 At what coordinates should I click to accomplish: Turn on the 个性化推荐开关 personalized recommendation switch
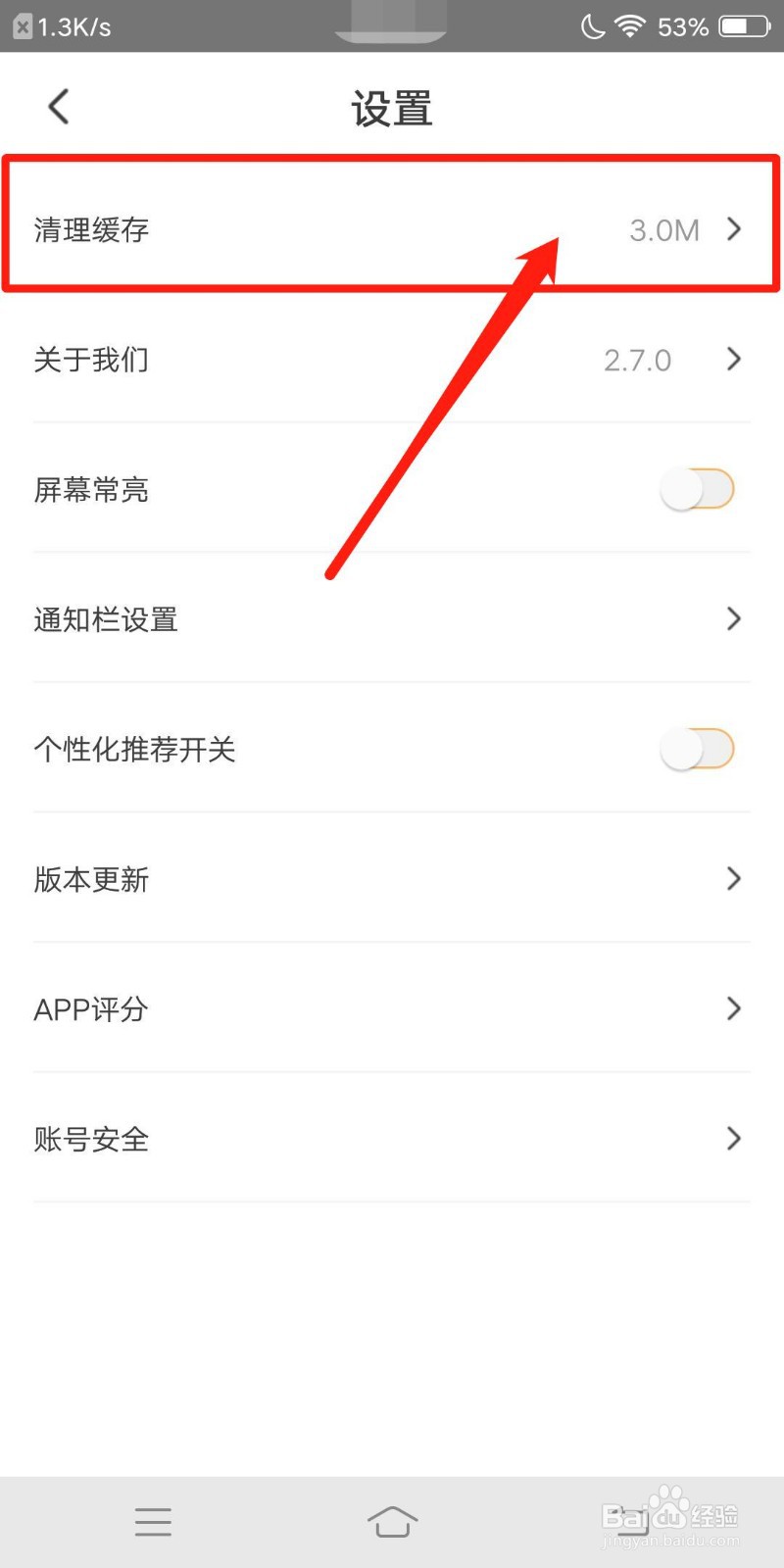pyautogui.click(x=697, y=749)
